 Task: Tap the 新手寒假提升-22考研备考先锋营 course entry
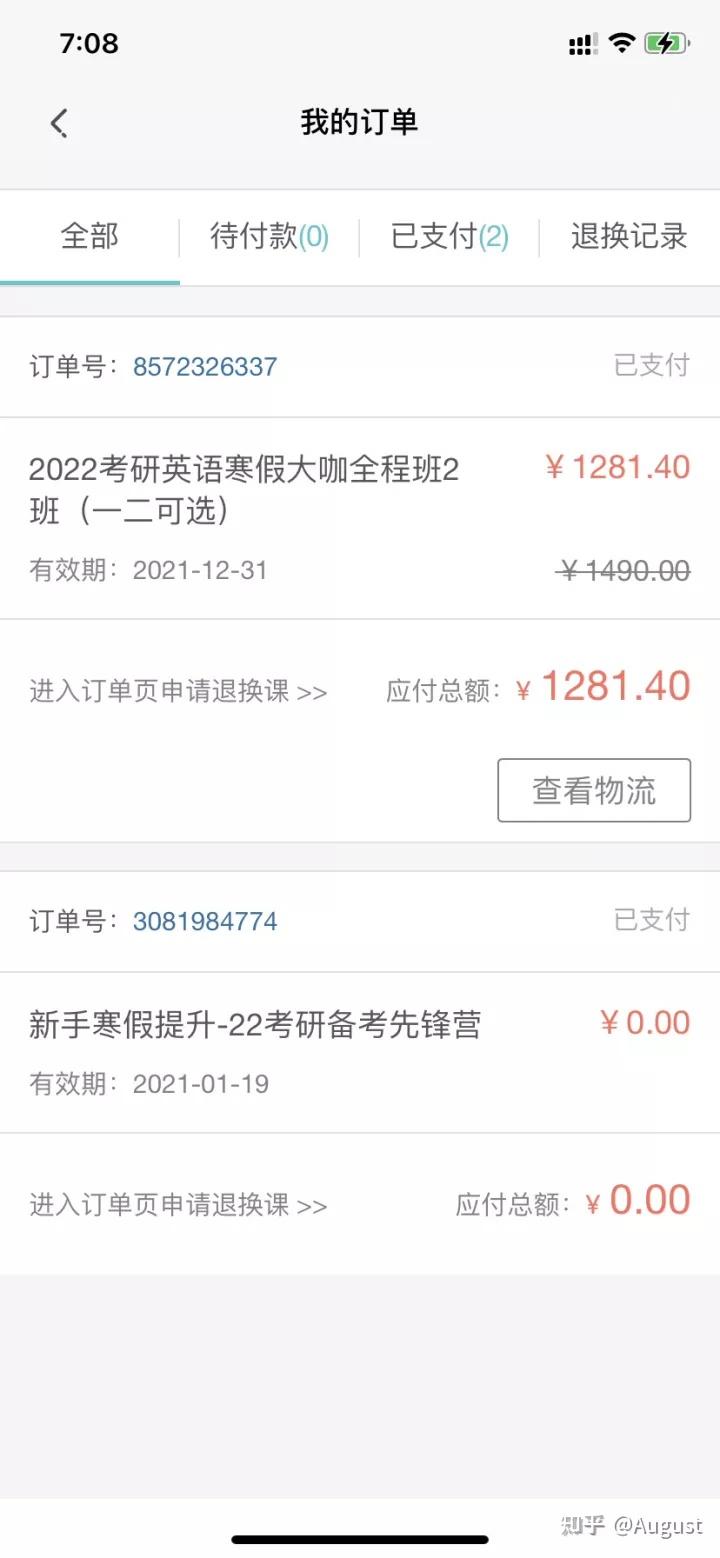tap(255, 1024)
